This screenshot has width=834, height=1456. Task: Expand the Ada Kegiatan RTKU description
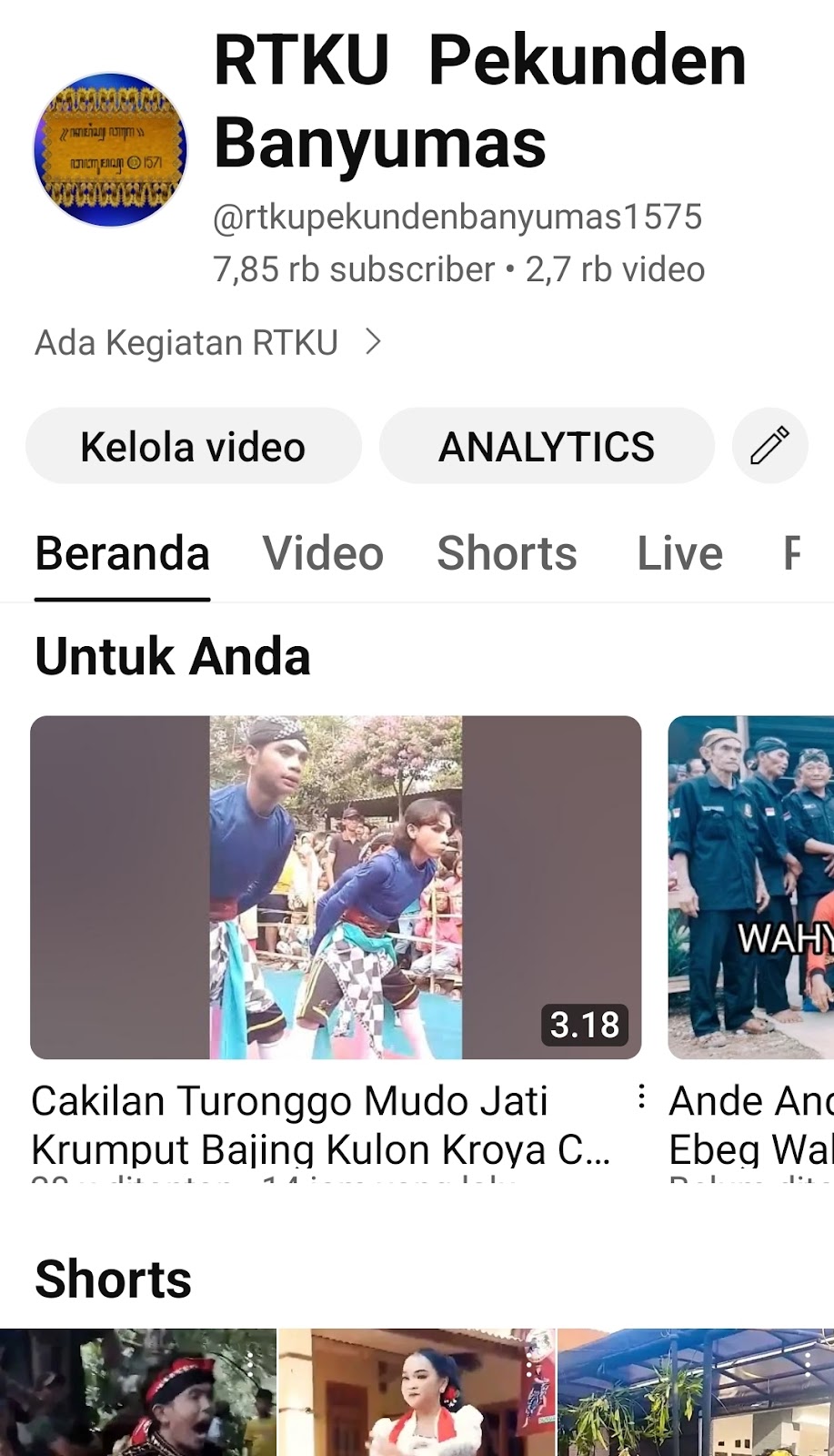[x=208, y=343]
